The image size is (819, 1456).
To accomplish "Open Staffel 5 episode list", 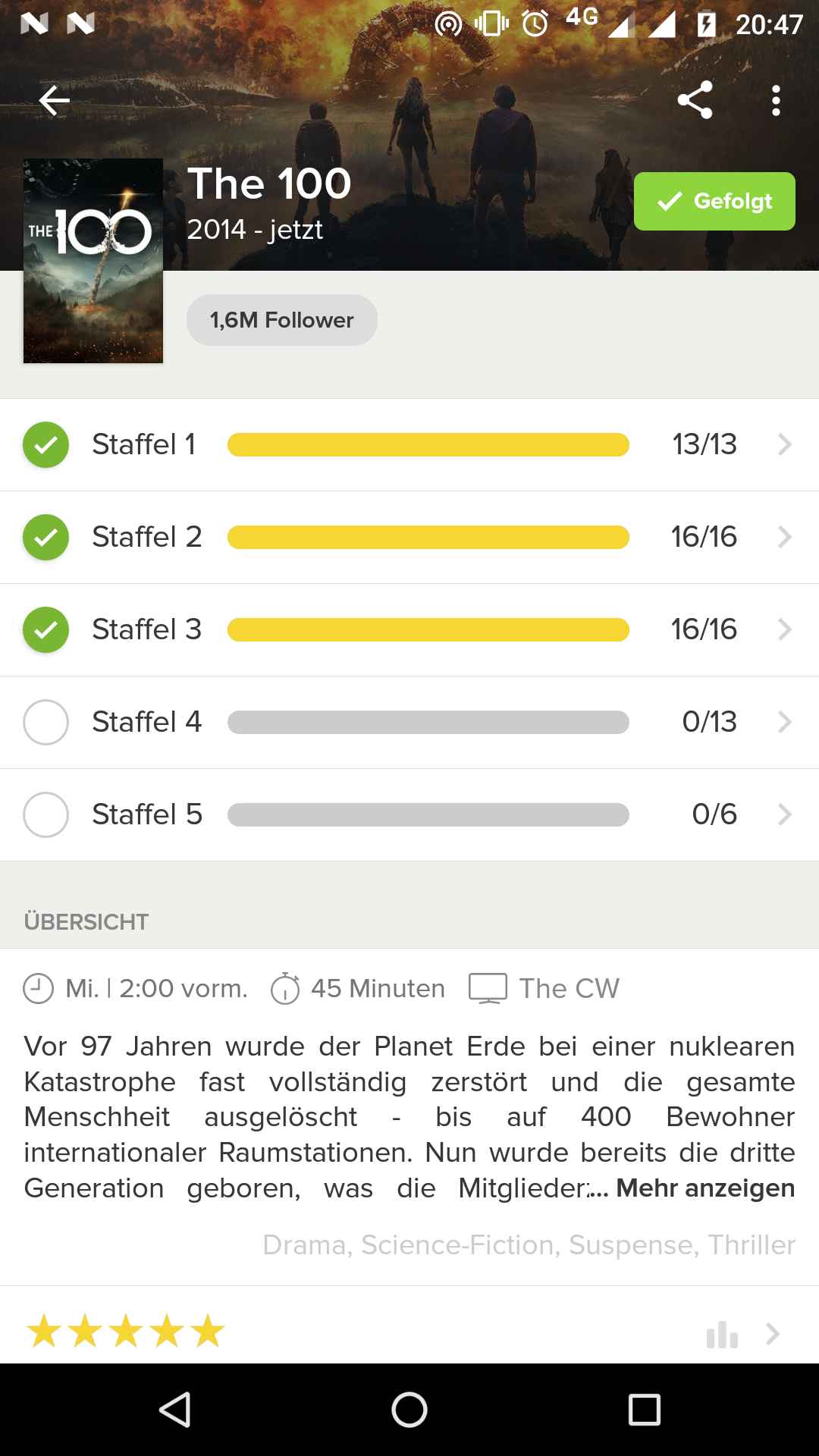I will coord(409,814).
